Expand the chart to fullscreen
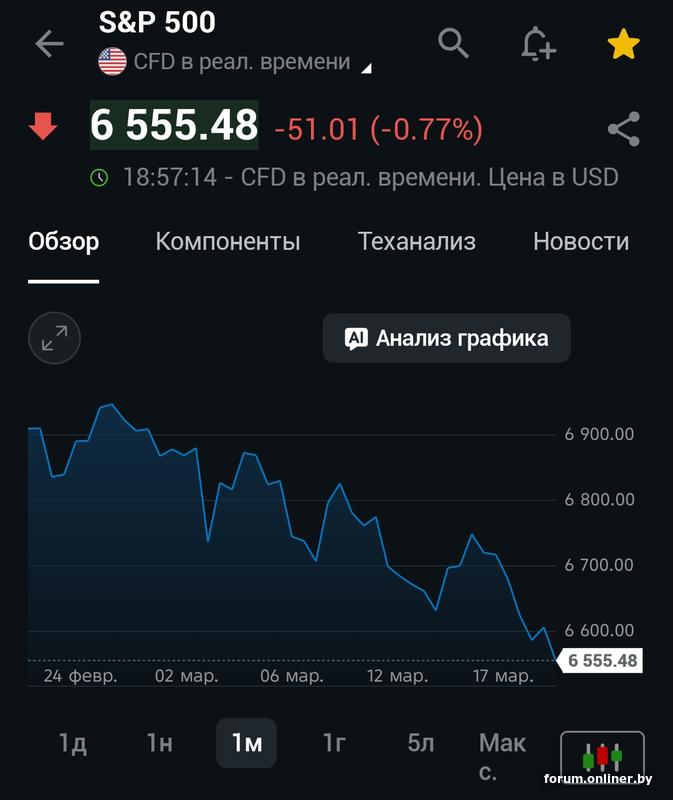Screen dimensions: 673x800 [54, 338]
